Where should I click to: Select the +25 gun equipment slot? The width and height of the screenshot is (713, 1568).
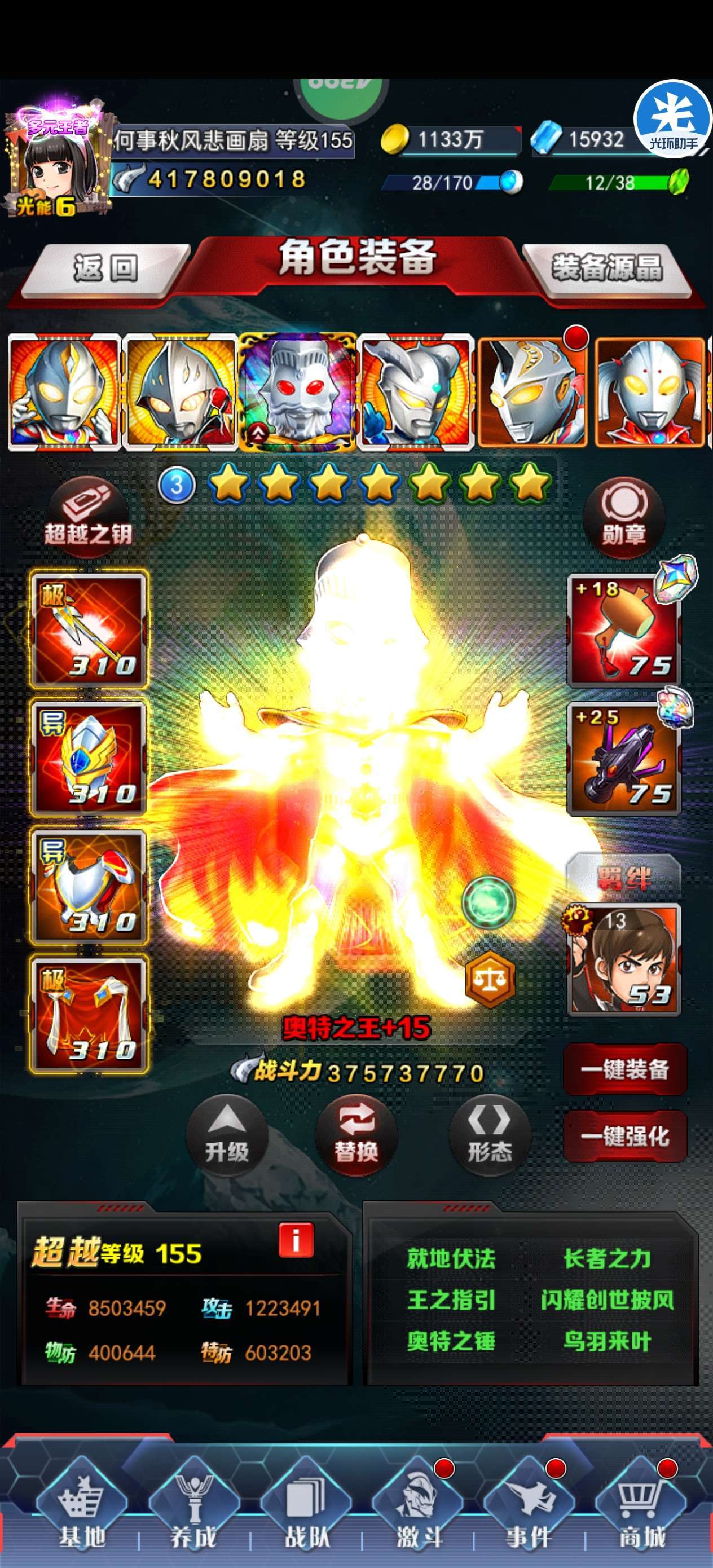624,758
